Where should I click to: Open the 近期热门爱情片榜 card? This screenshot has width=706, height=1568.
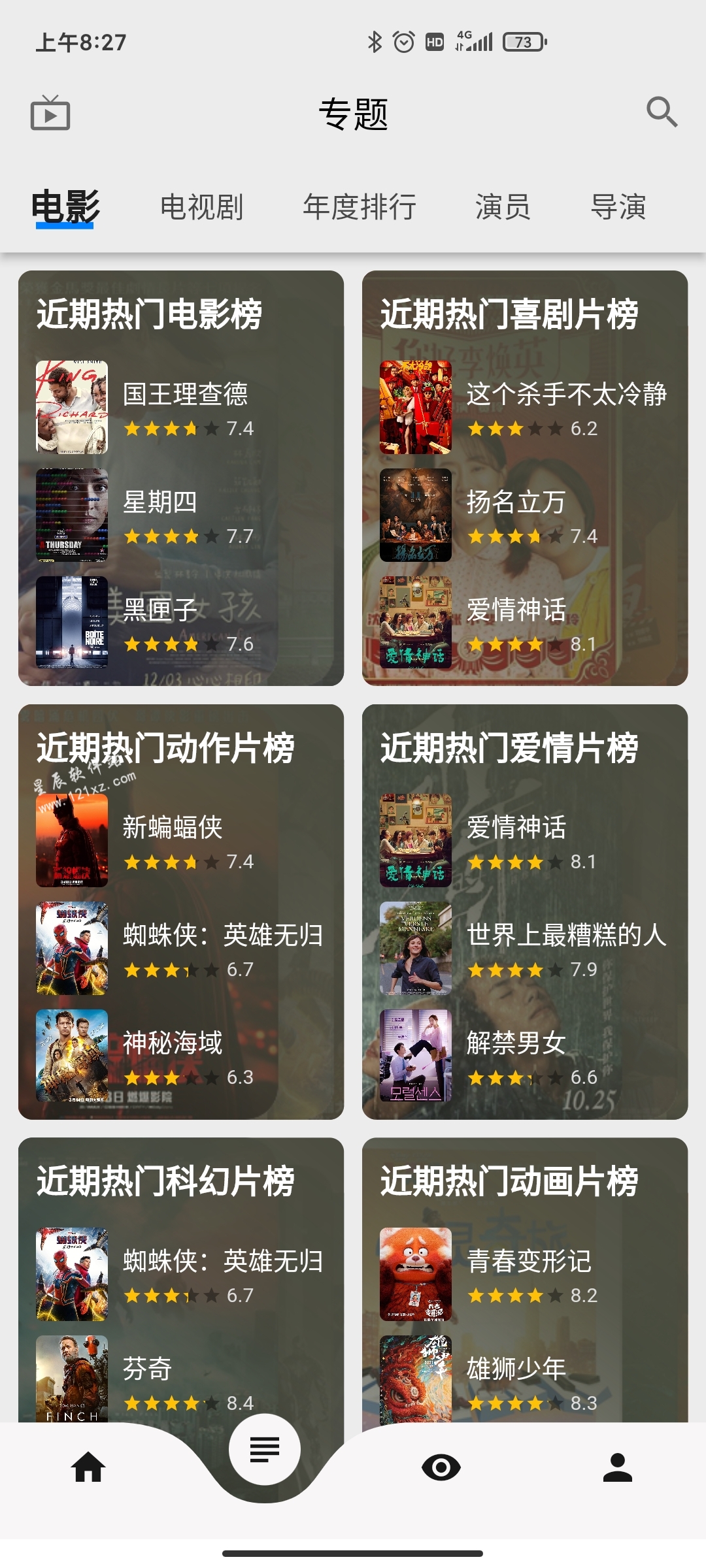pyautogui.click(x=509, y=748)
